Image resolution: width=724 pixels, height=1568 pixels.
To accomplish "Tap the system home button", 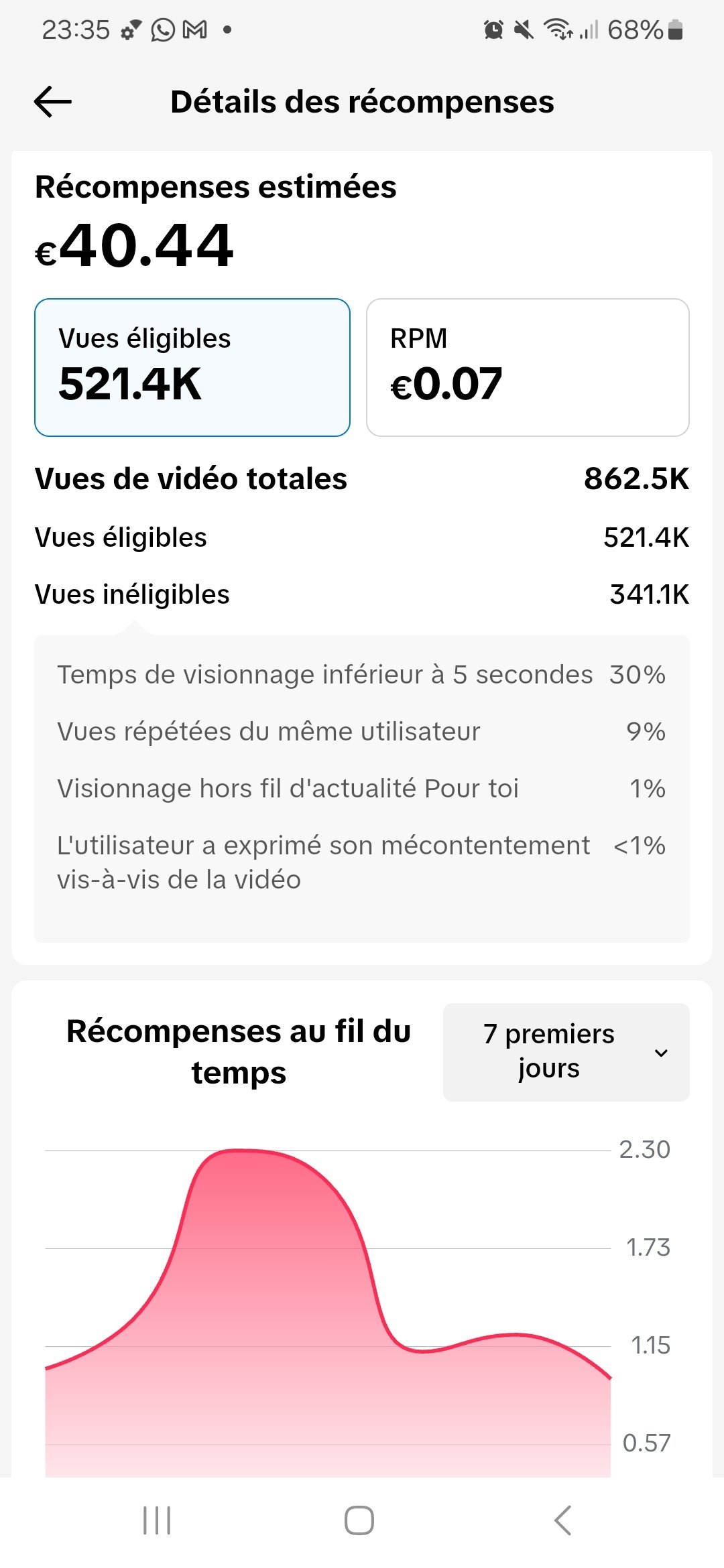I will tap(359, 1520).
